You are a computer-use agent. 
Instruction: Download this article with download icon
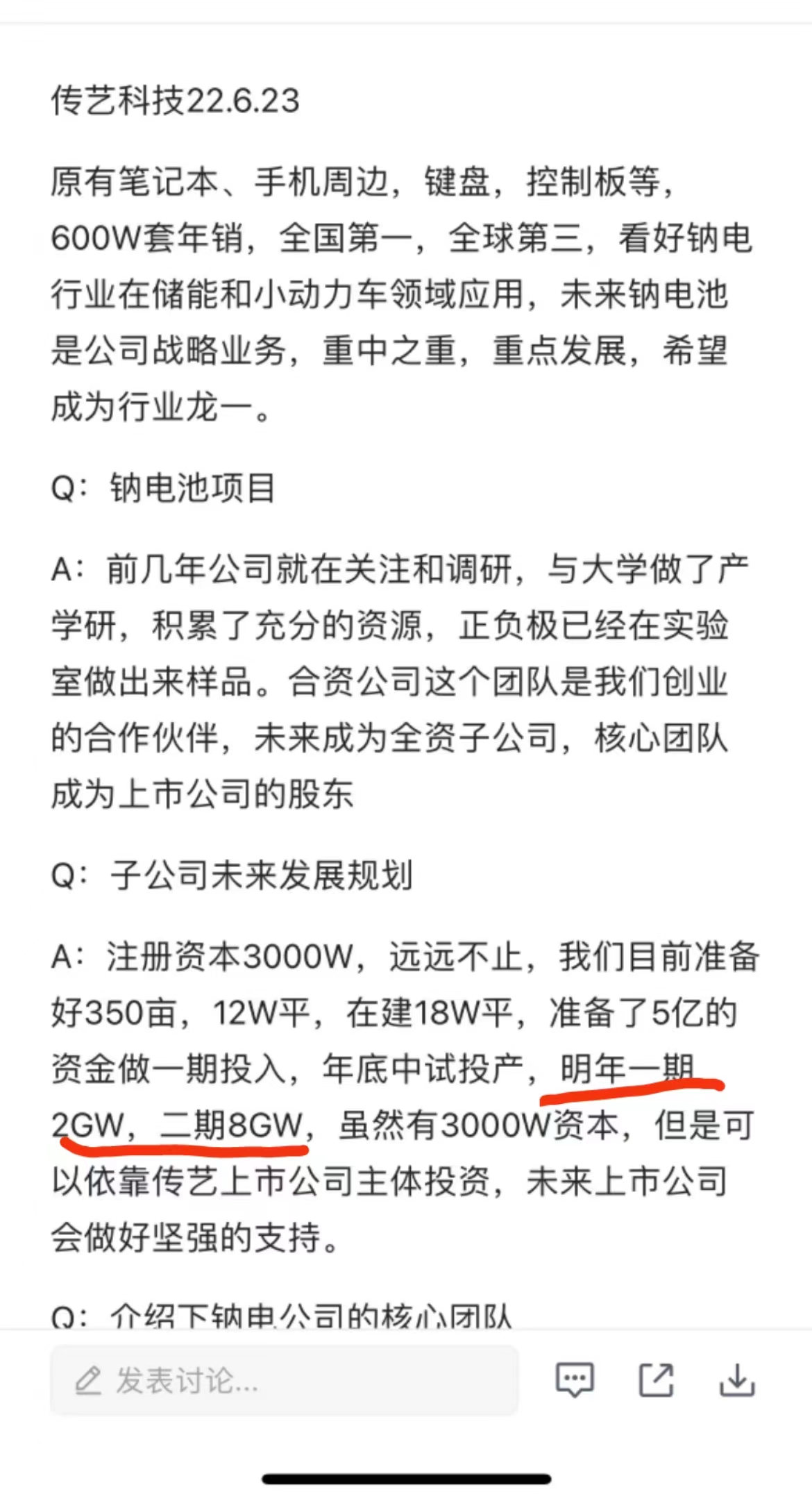coord(737,1380)
